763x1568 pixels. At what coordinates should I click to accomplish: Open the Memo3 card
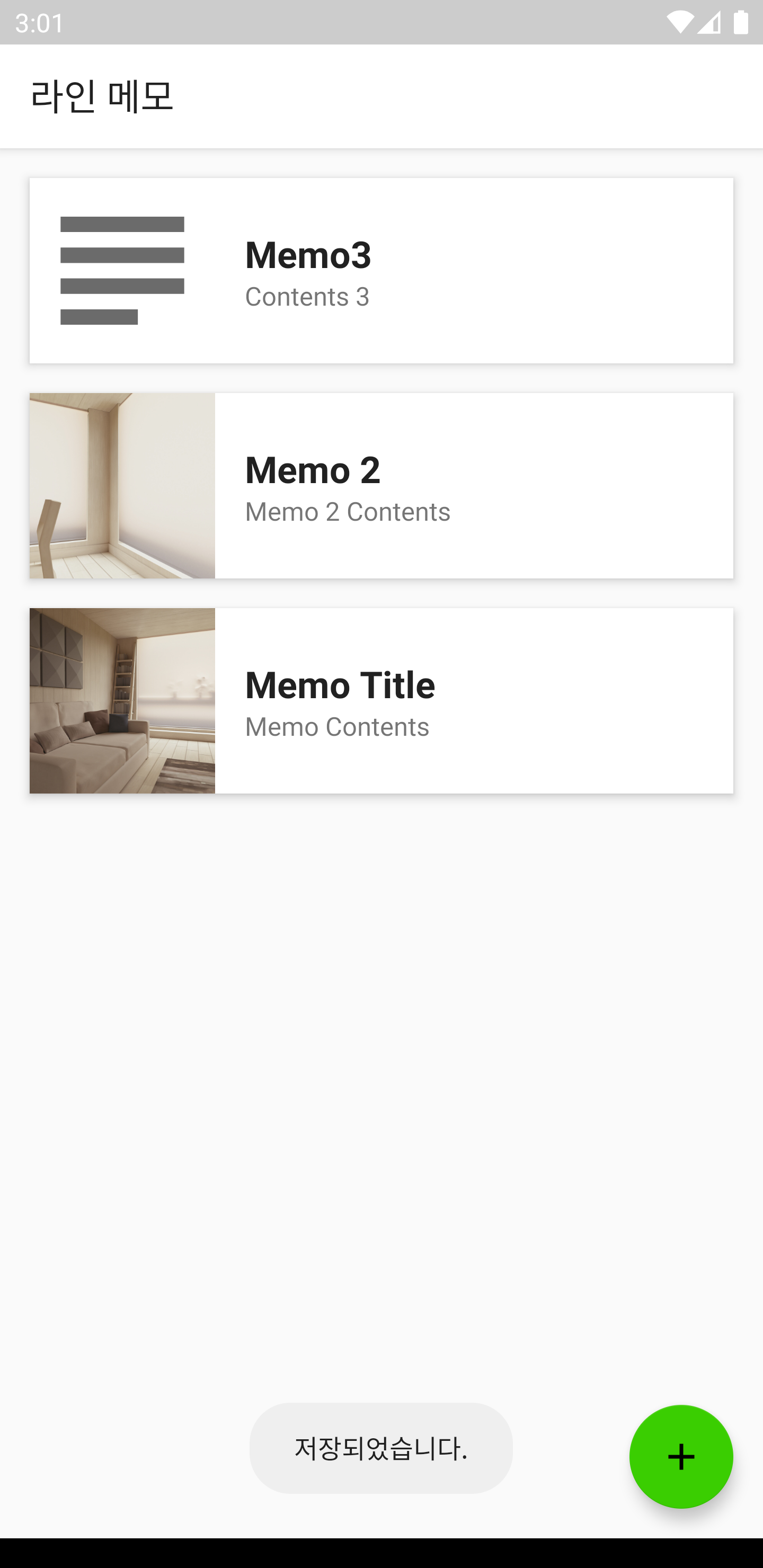pyautogui.click(x=381, y=270)
